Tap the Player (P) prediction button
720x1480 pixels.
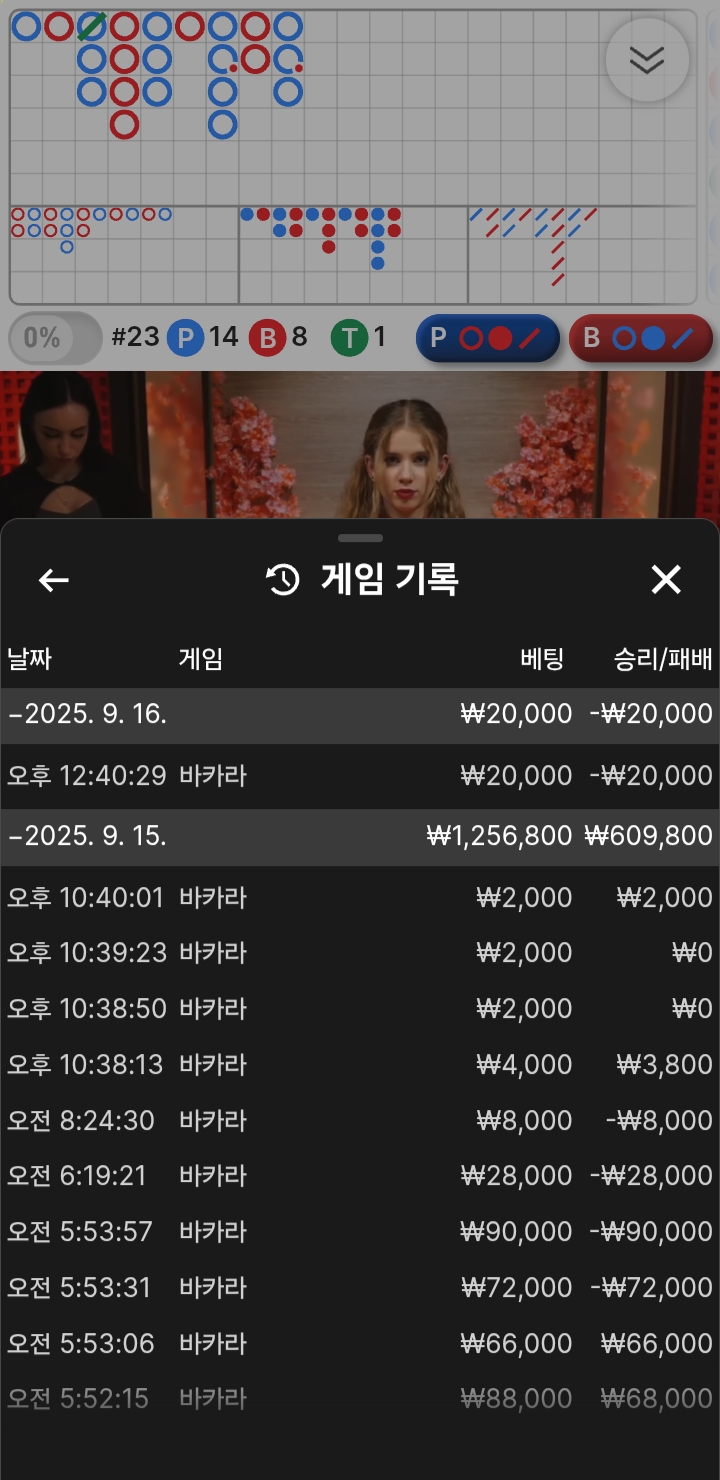point(487,338)
